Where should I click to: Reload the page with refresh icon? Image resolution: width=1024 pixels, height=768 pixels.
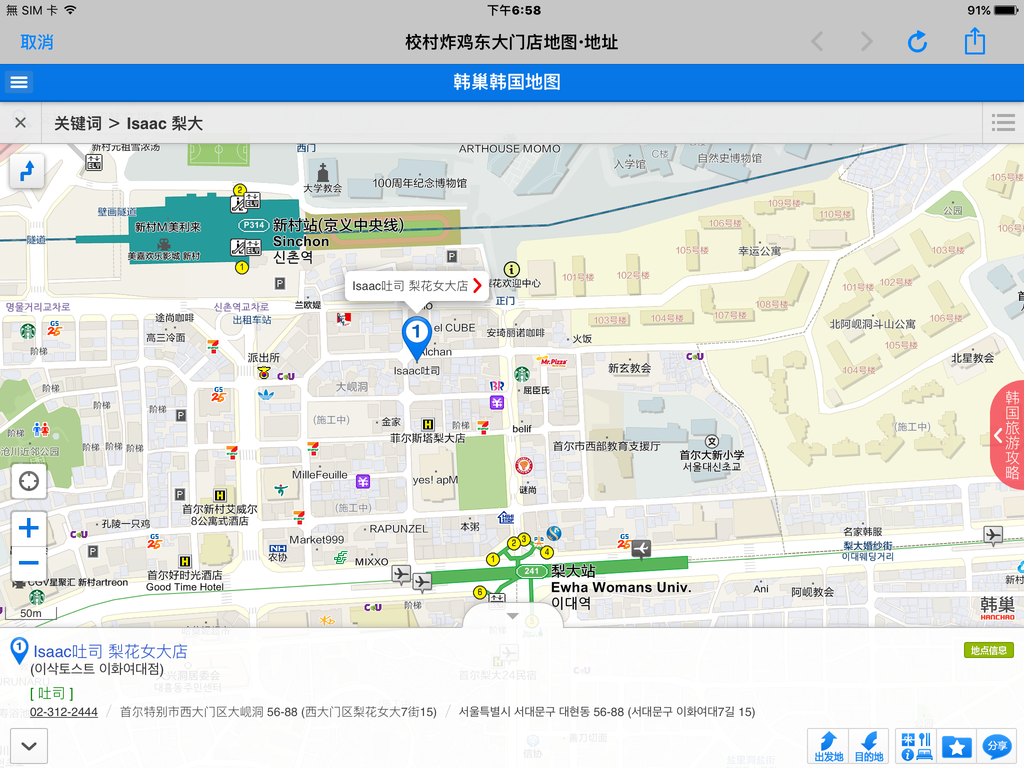(x=917, y=42)
